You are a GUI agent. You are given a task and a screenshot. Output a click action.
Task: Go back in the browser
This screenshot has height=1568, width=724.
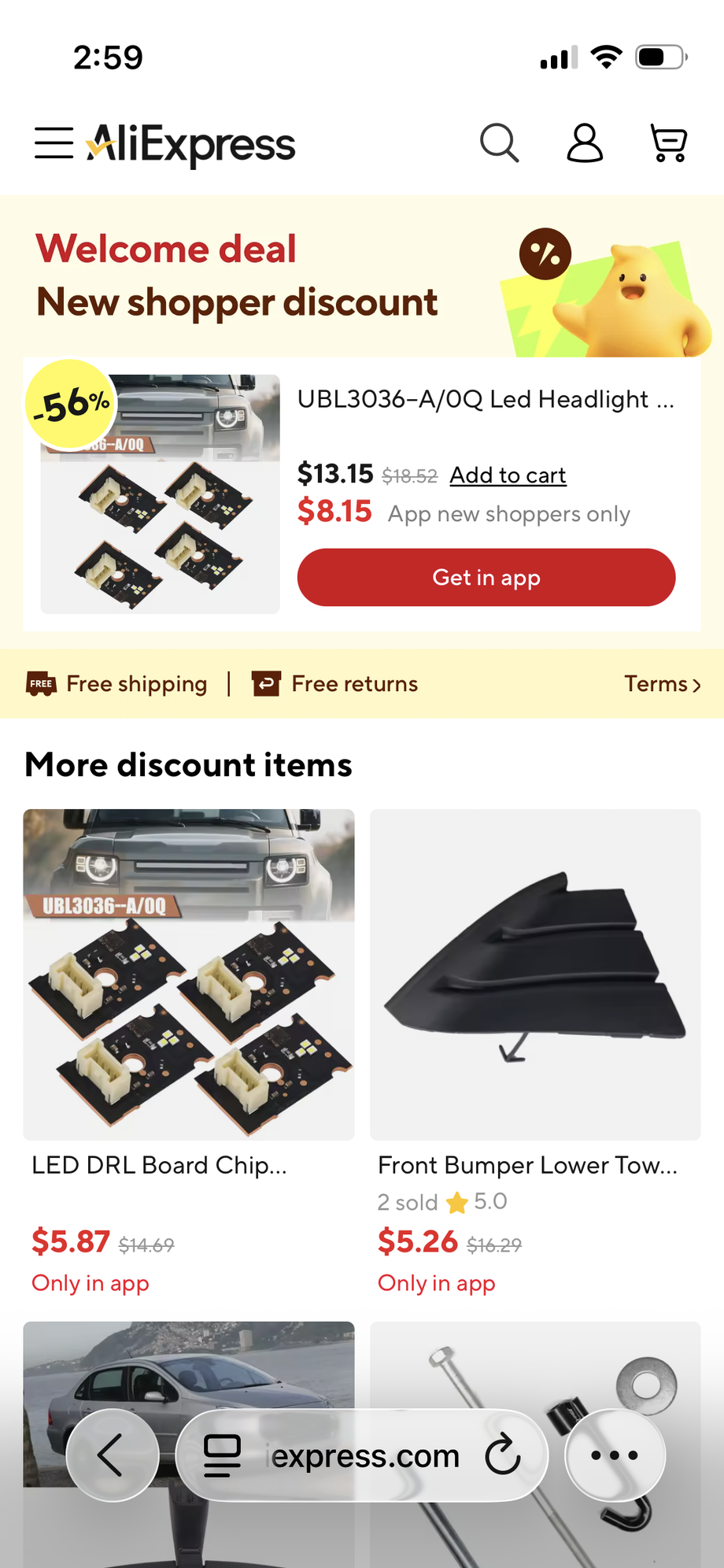coord(112,1455)
